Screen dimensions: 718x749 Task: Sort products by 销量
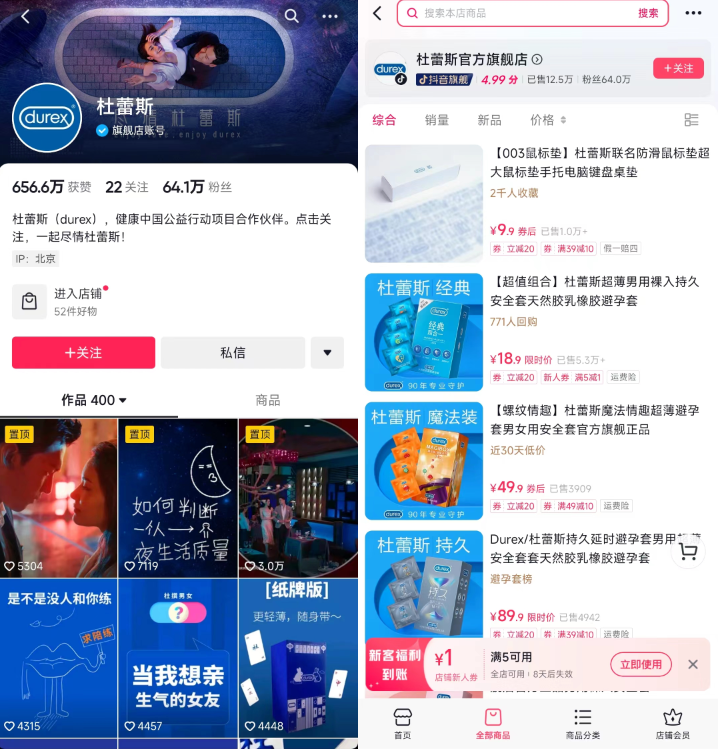point(437,120)
